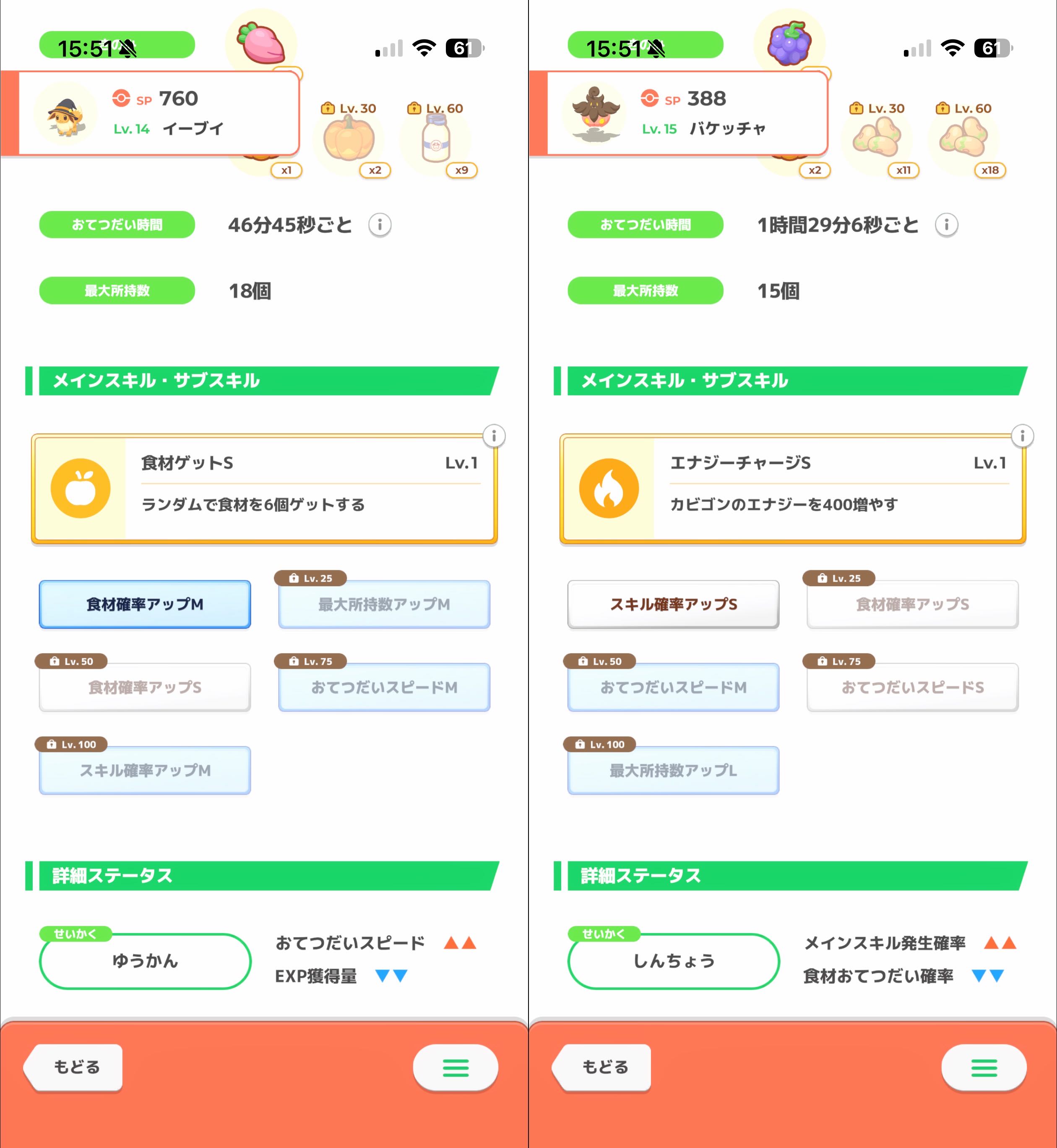Tap the info icon beside 46分45秒ごと
Screen dimensions: 1057x1148
point(380,225)
